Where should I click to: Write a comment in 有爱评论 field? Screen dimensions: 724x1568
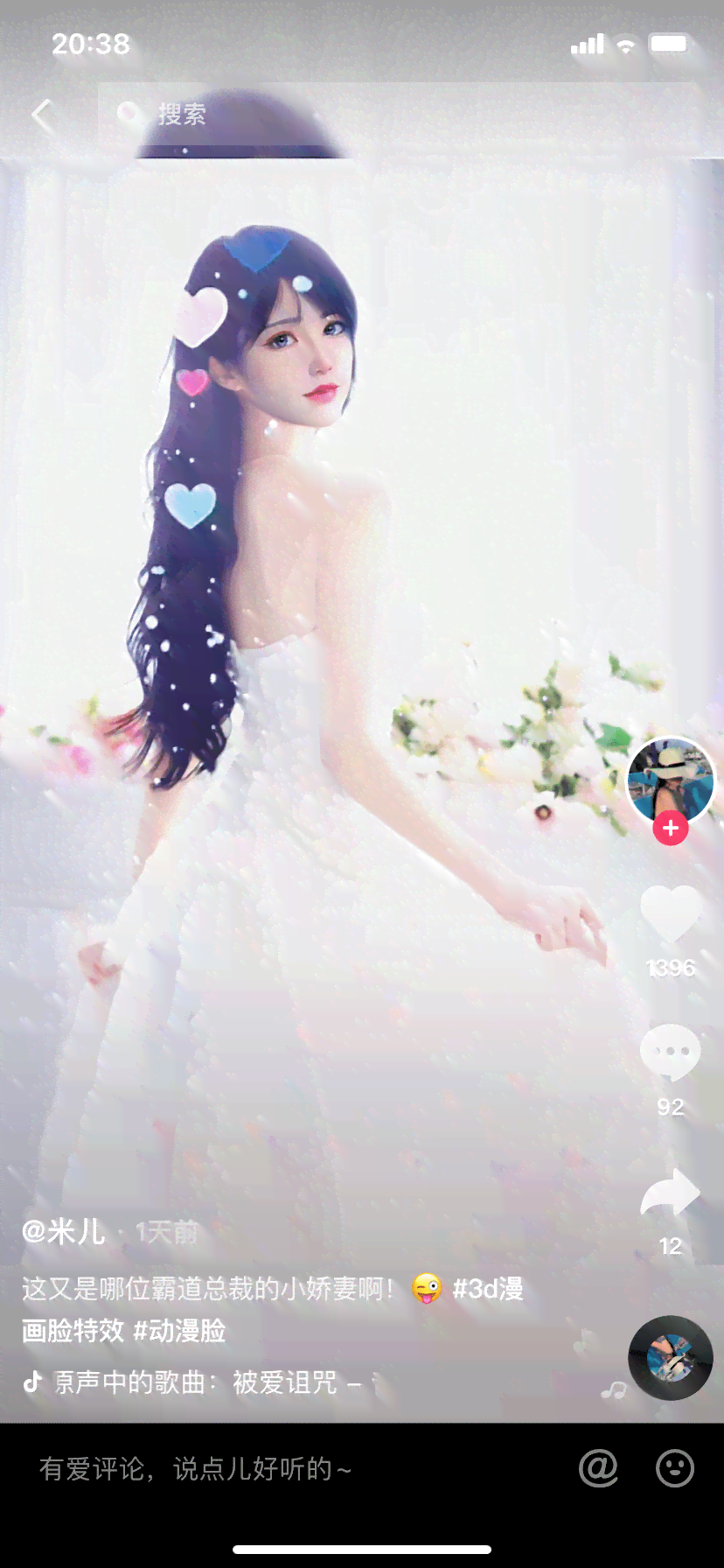pyautogui.click(x=262, y=1469)
